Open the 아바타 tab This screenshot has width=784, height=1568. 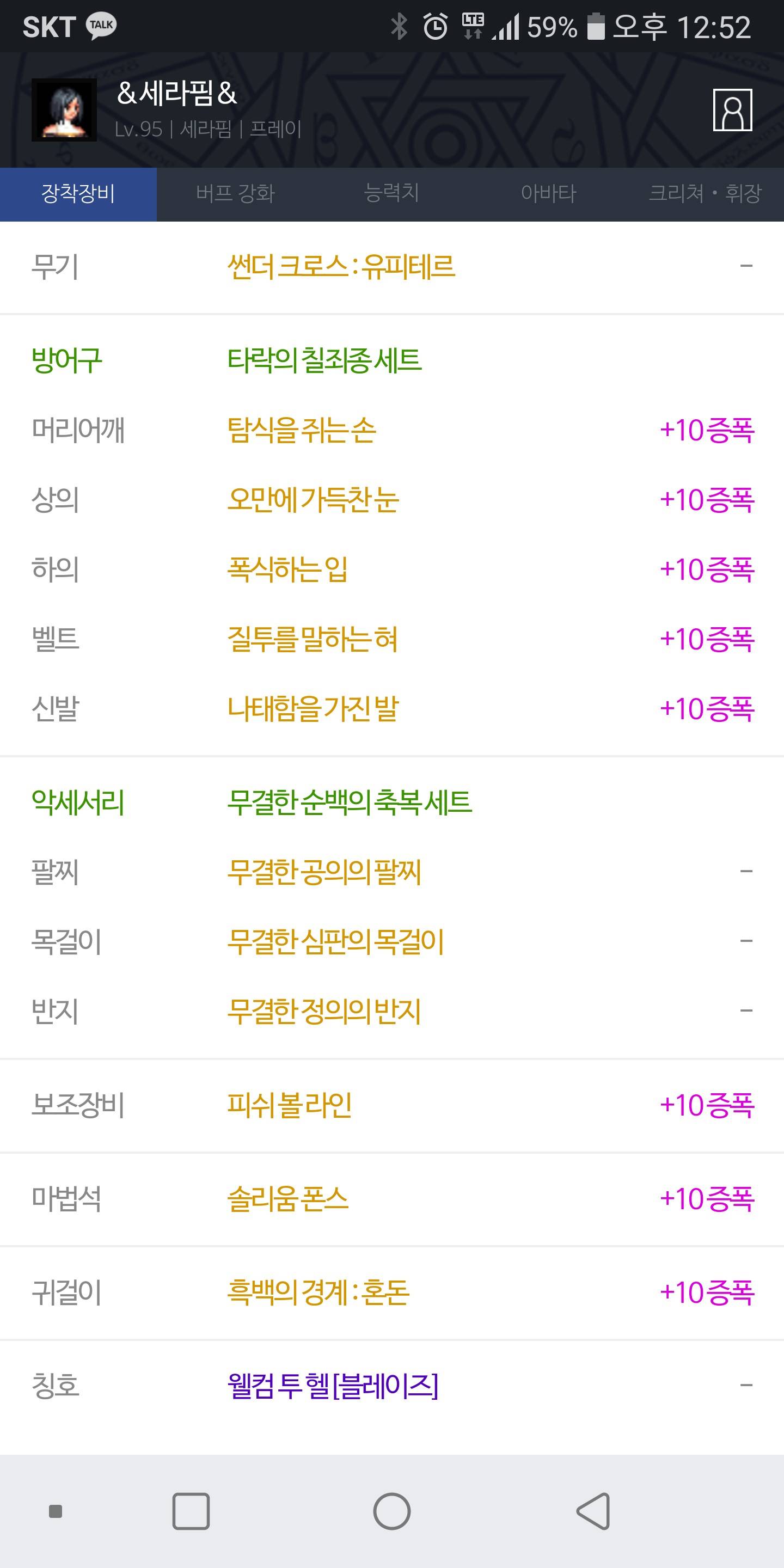pos(548,194)
